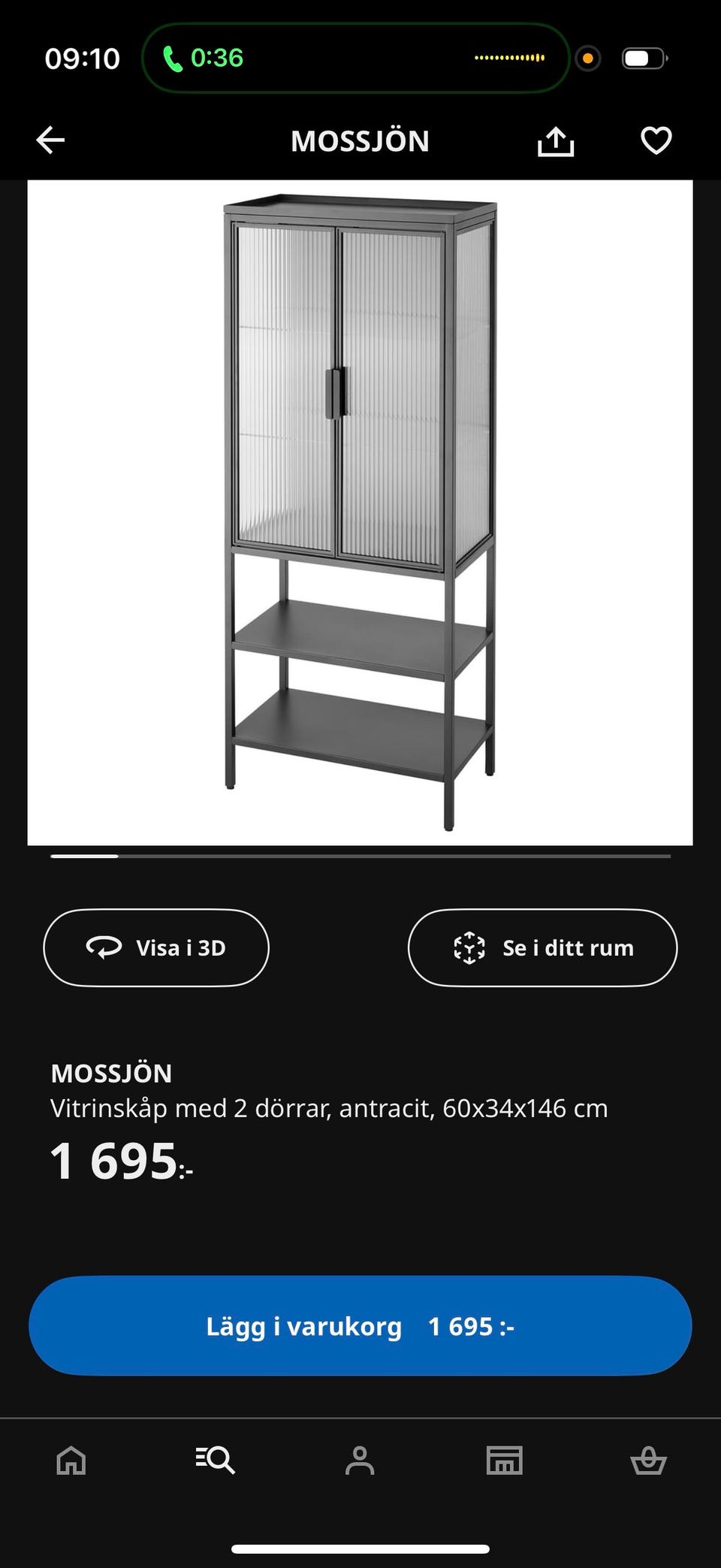View the shopping basket tab
Screen dimensions: 721x1568
click(648, 1461)
